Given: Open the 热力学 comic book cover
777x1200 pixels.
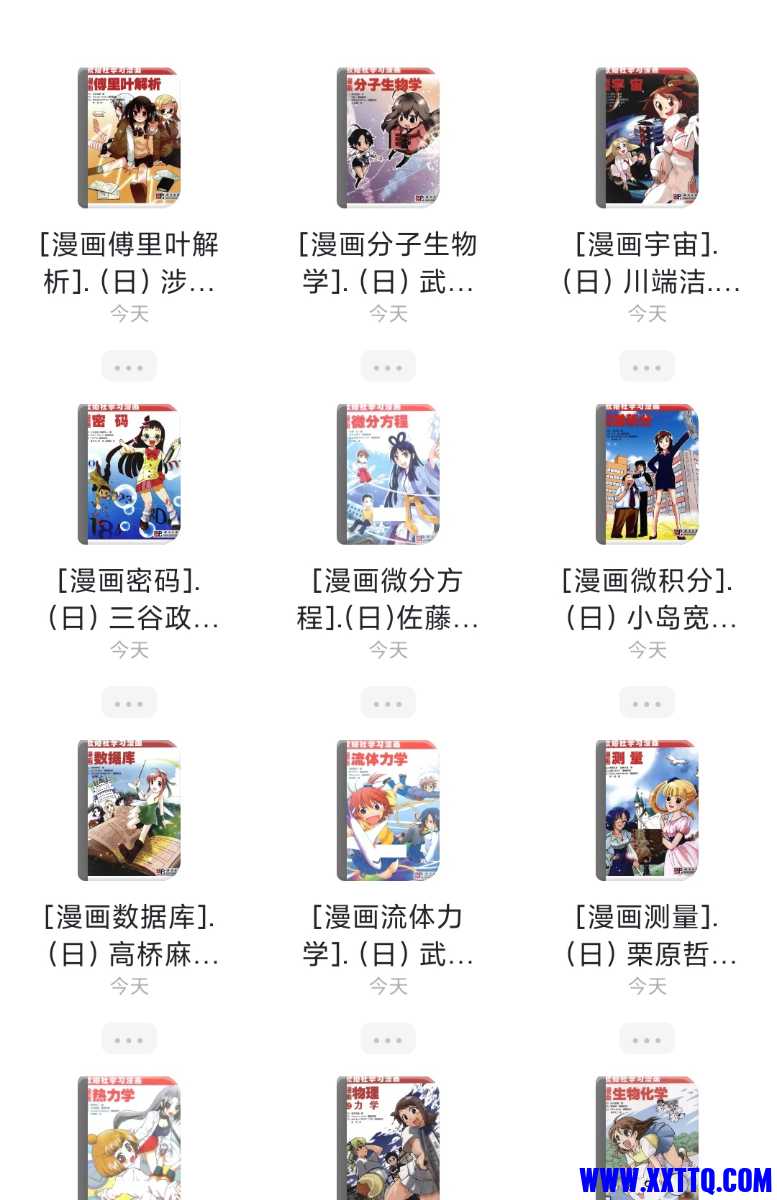Looking at the screenshot, I should (129, 1140).
